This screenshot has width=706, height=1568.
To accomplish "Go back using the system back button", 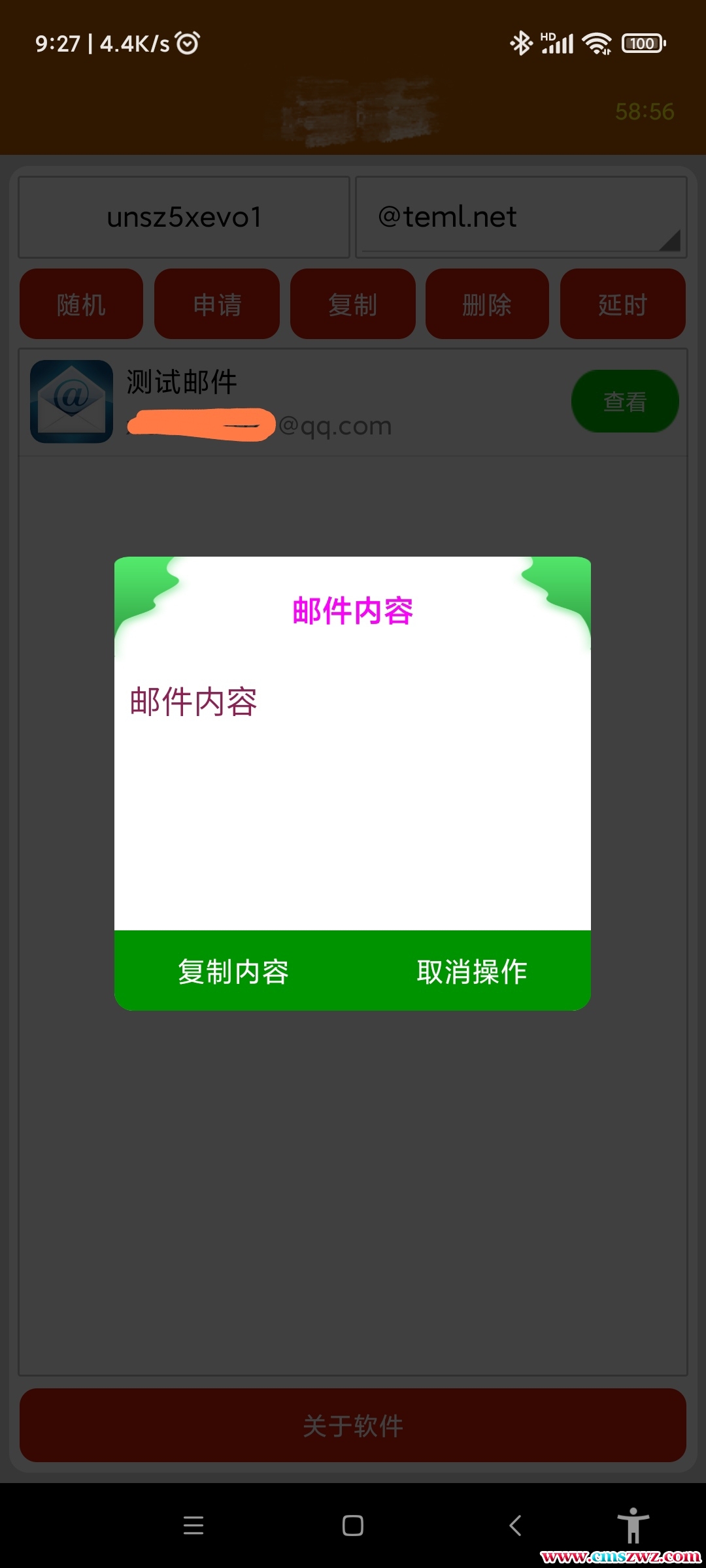I will pos(515,1526).
